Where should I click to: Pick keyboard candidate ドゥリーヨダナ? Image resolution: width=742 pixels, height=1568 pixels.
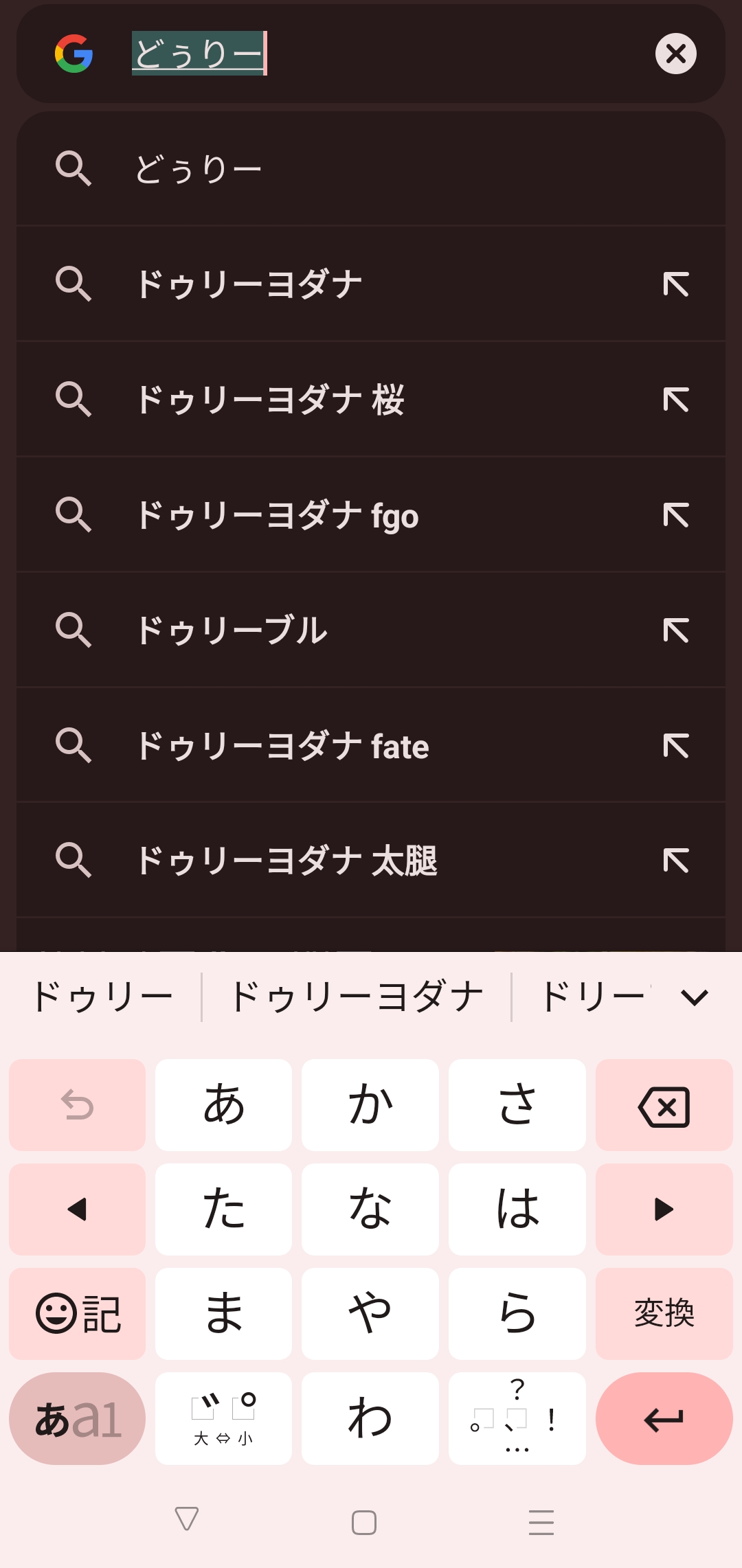coord(357,997)
